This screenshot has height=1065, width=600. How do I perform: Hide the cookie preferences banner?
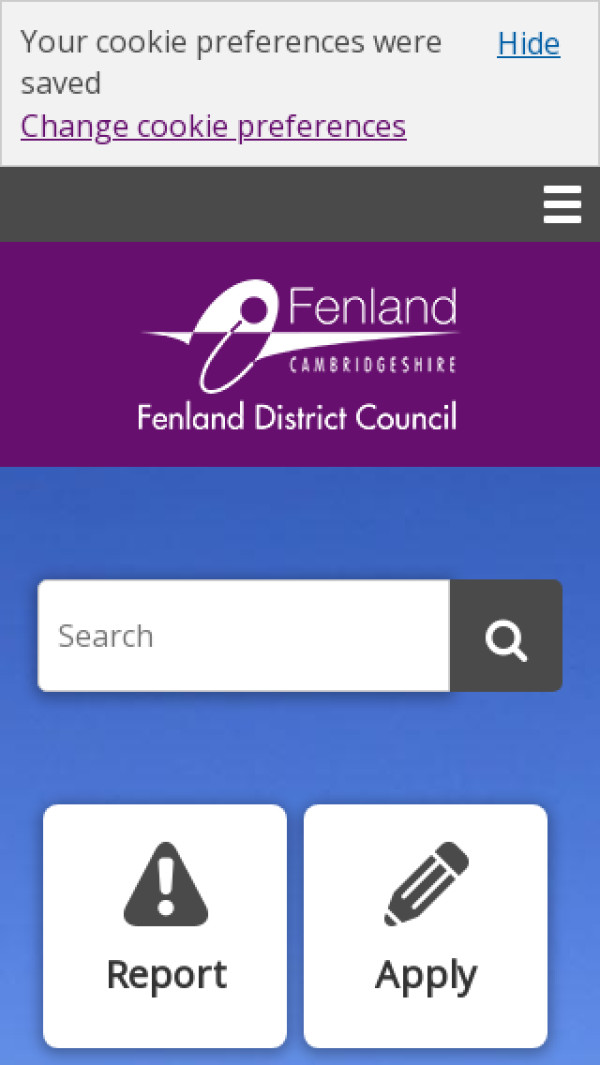click(x=528, y=44)
